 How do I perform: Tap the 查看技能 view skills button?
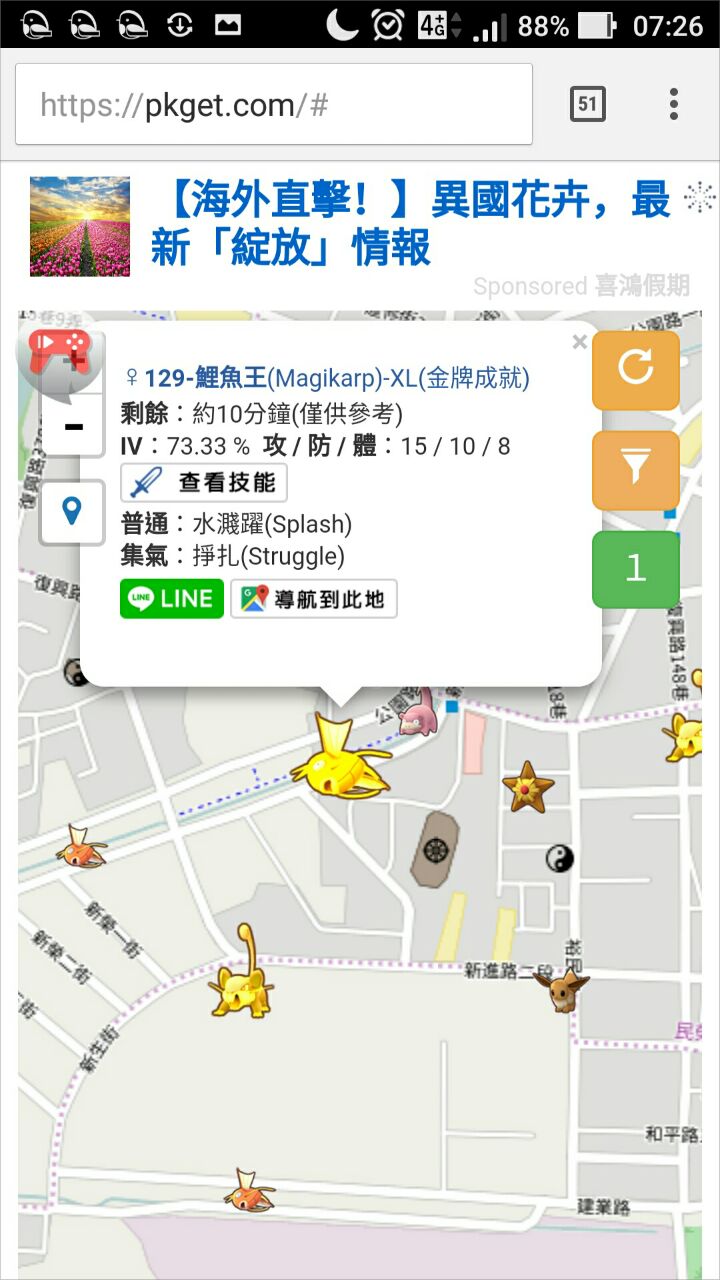(204, 483)
